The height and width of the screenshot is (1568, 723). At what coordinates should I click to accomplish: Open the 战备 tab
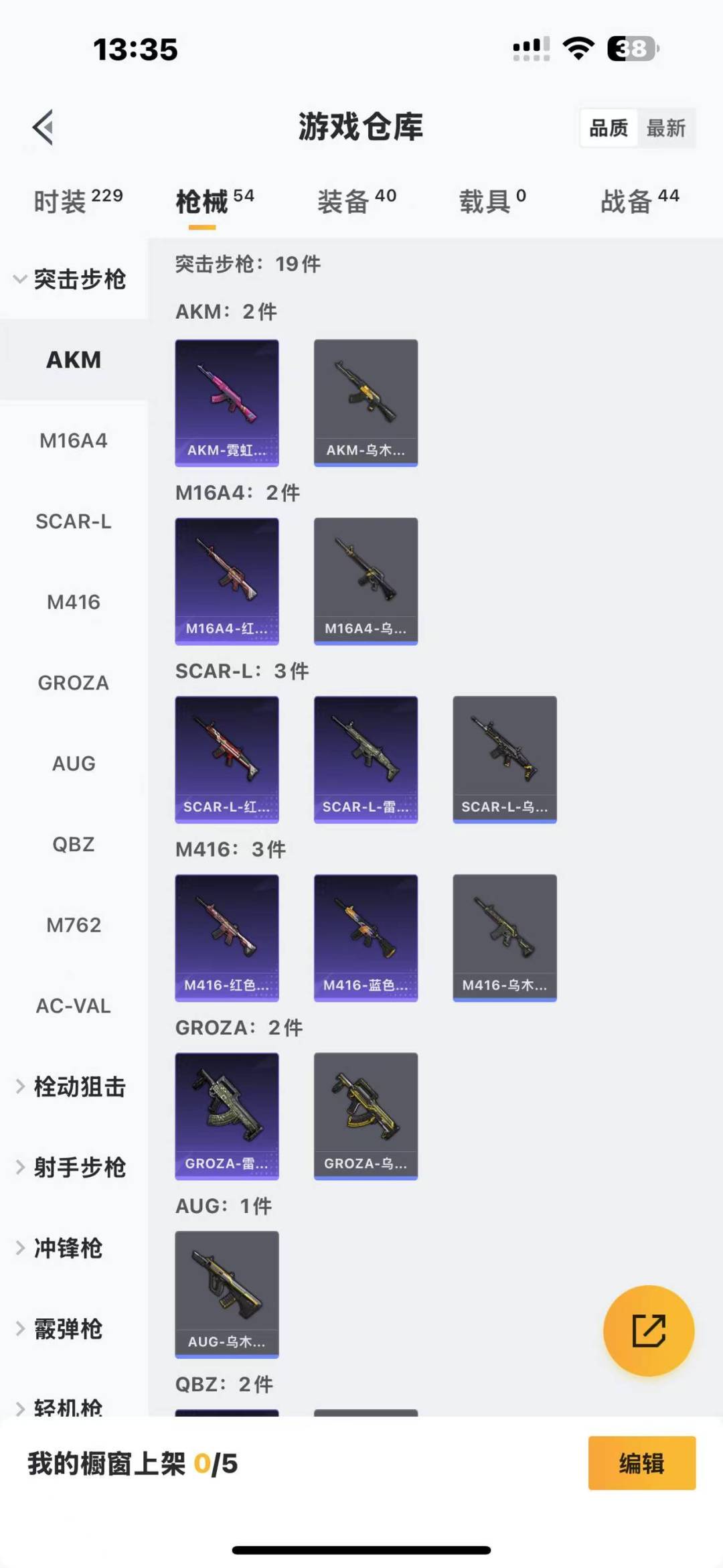point(639,200)
